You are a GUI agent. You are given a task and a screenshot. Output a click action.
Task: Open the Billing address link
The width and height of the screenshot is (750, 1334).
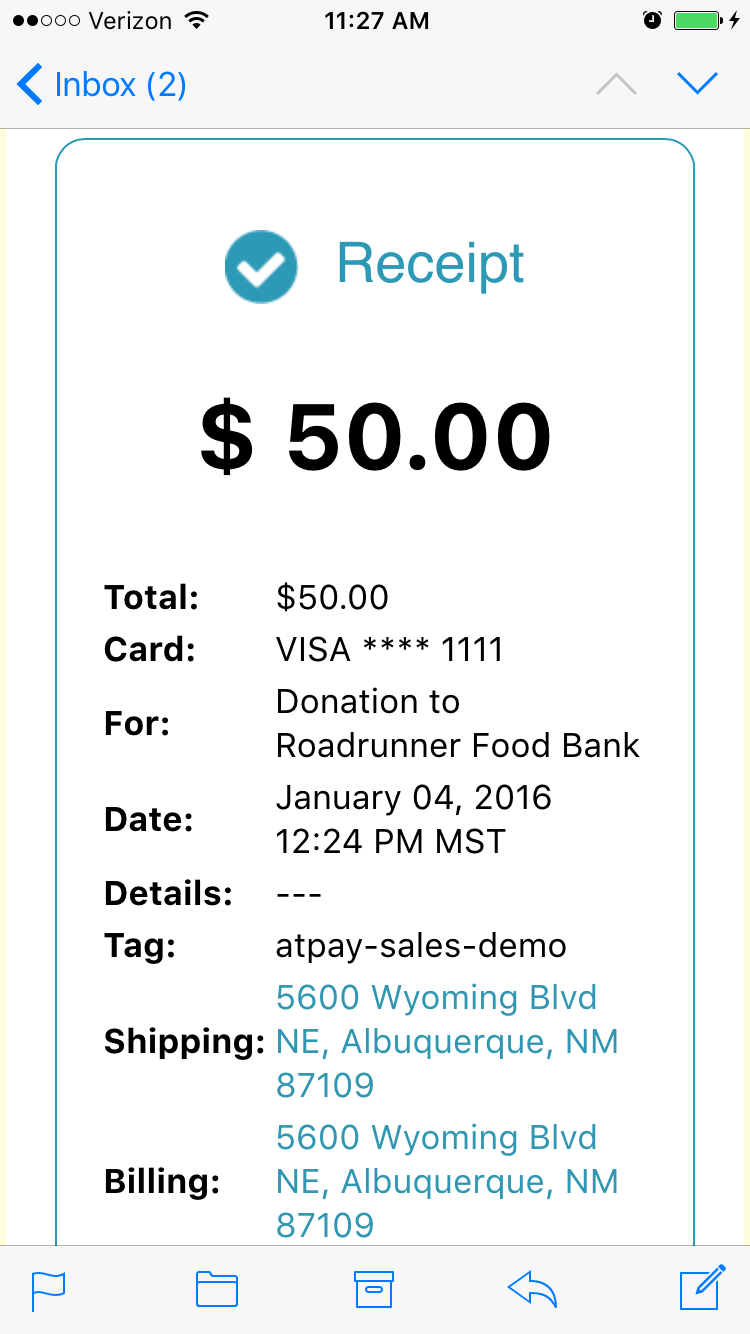coord(448,1181)
